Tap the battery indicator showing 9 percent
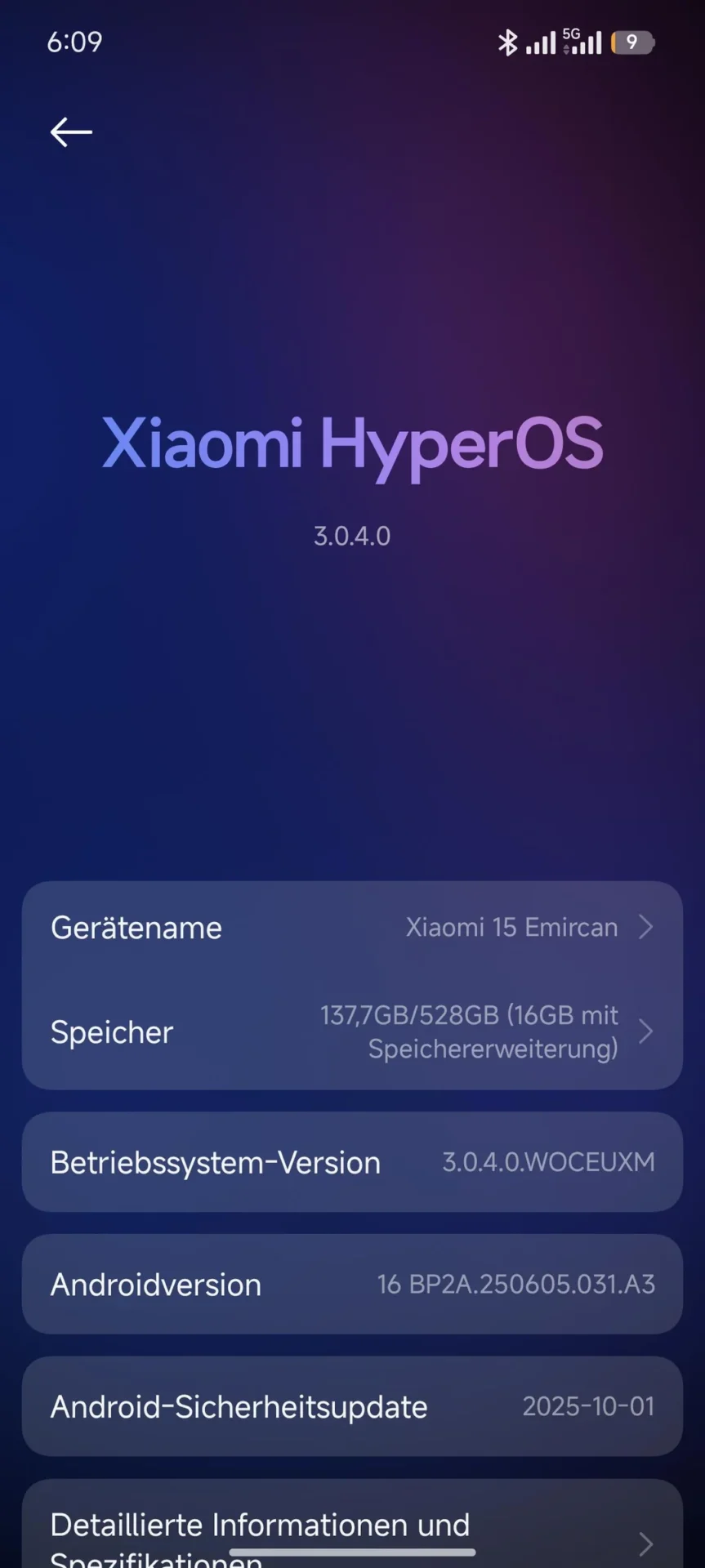The height and width of the screenshot is (1568, 705). 633,42
